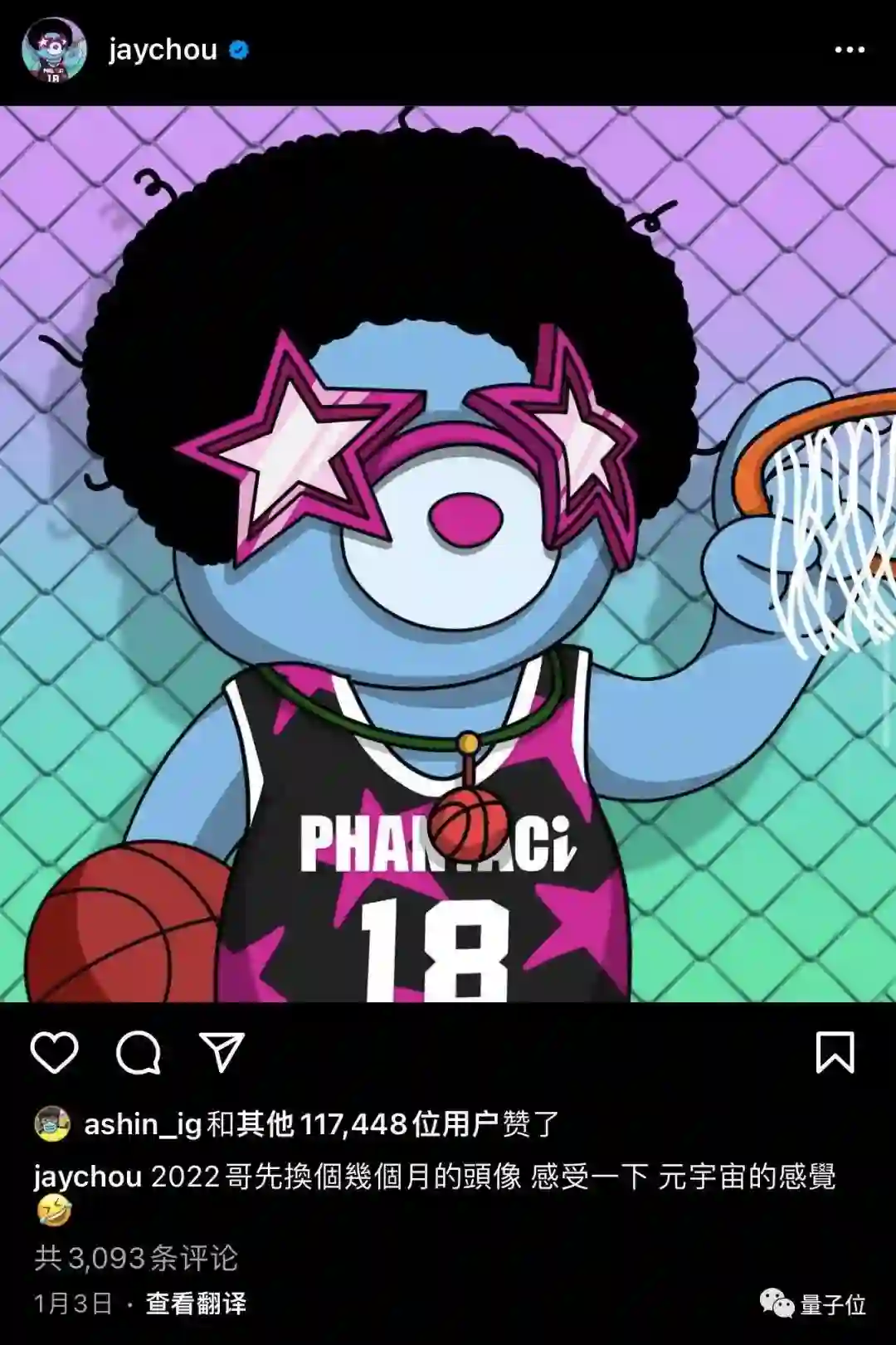Open jaychou's profile picture
Screen dimensions: 896x1345
click(x=54, y=51)
